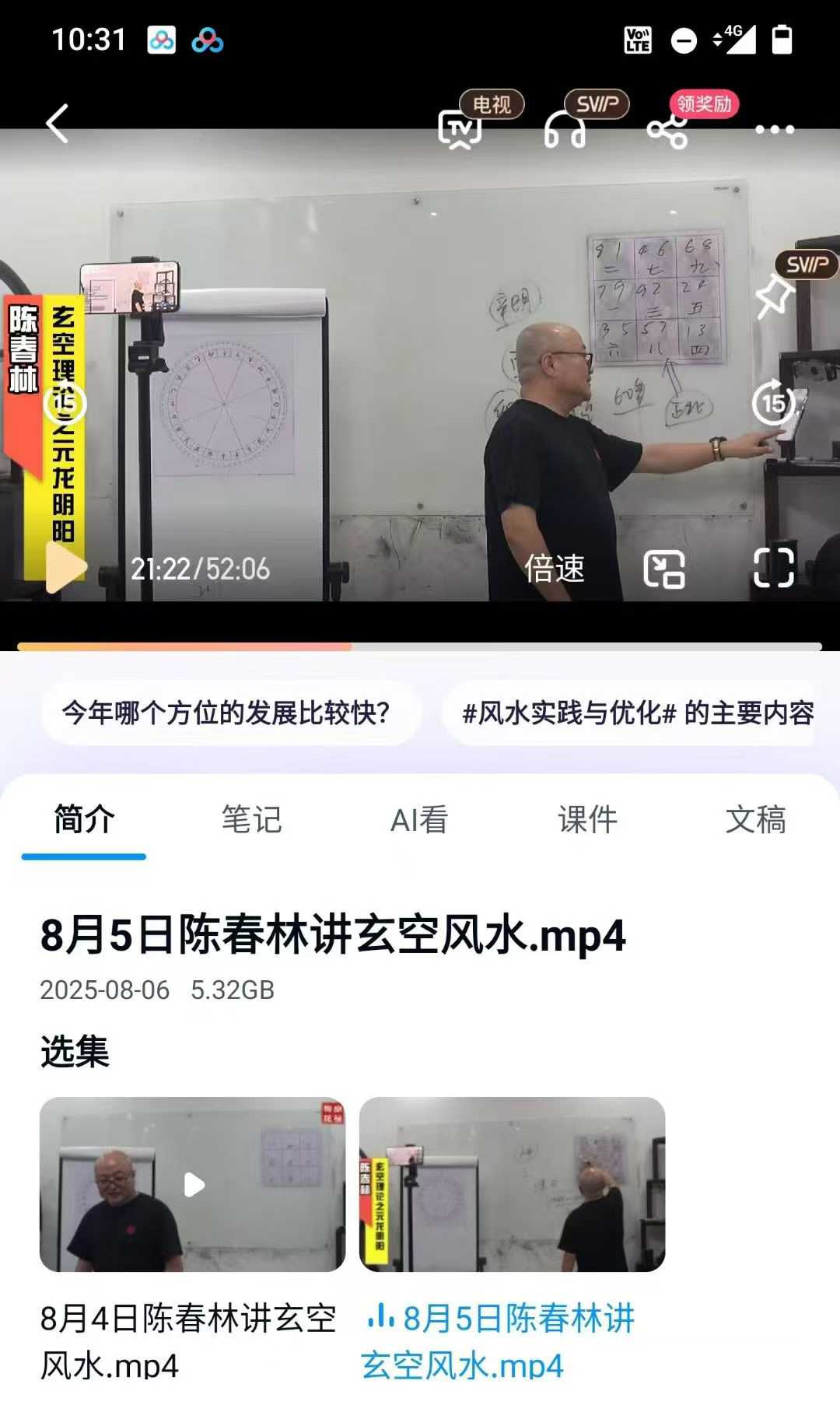Screen dimensions: 840x1405
Task: Switch to audio-only headphone mode
Action: pyautogui.click(x=565, y=129)
